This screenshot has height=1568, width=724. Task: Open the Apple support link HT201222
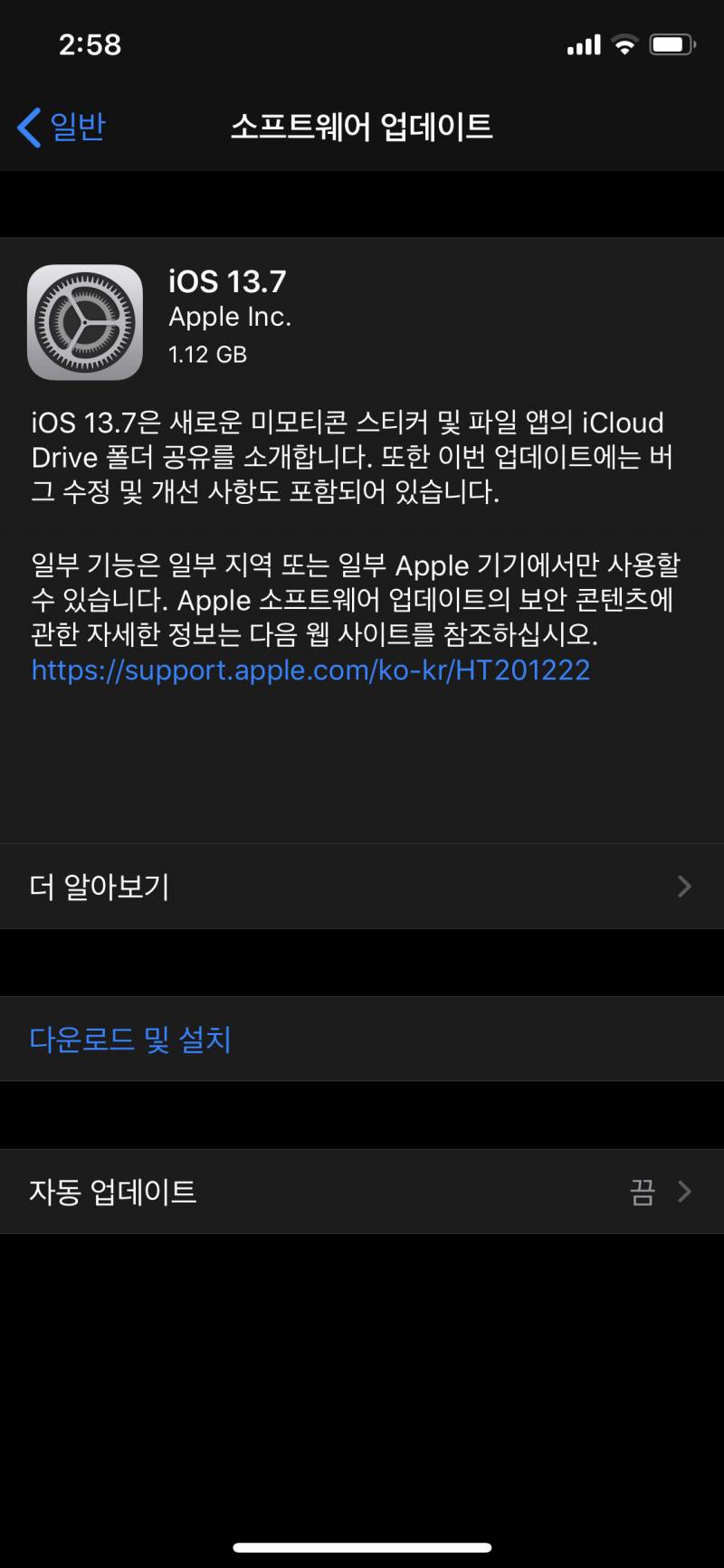310,670
